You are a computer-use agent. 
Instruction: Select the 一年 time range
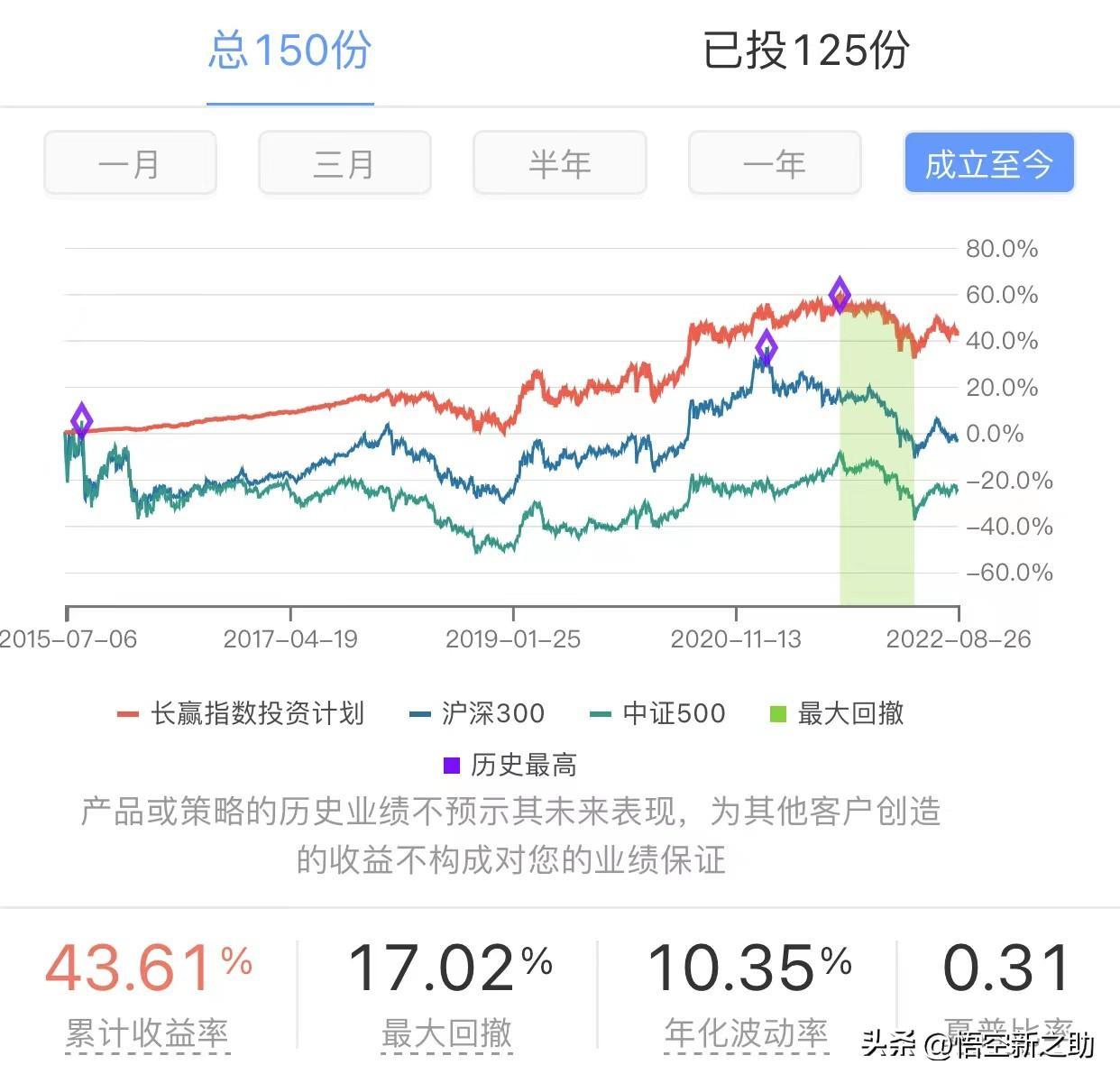coord(774,164)
